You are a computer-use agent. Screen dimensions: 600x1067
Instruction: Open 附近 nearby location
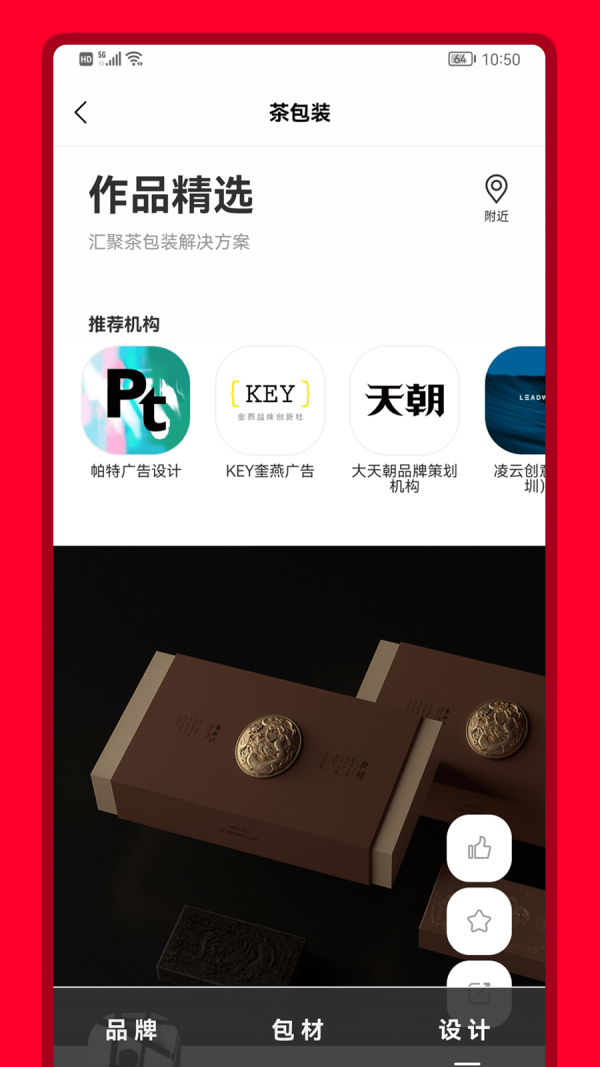click(496, 197)
